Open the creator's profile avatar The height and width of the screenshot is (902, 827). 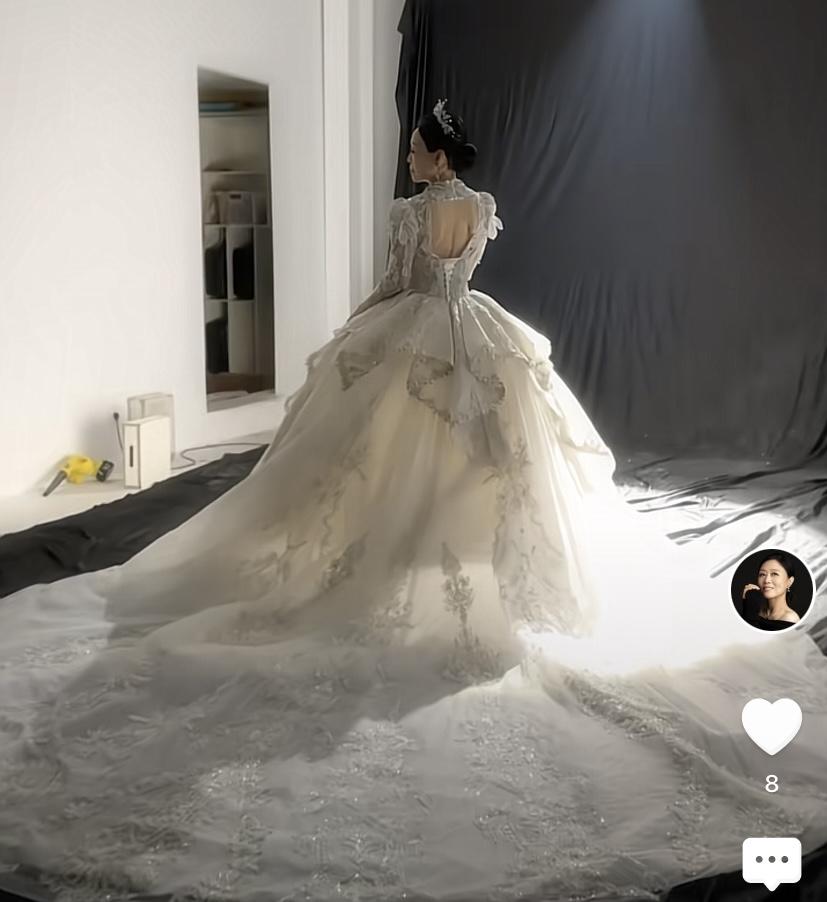[x=771, y=590]
